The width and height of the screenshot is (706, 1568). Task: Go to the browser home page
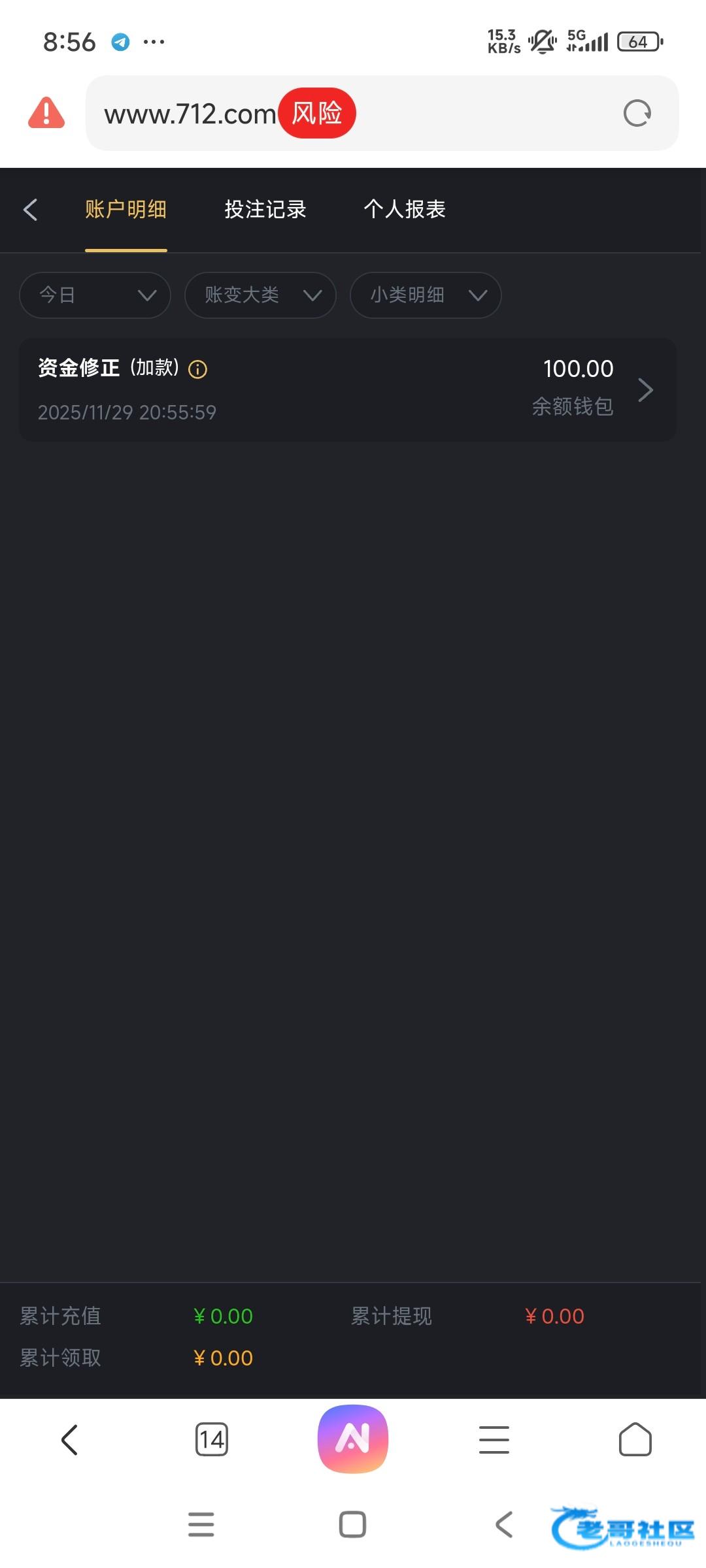coord(635,1439)
